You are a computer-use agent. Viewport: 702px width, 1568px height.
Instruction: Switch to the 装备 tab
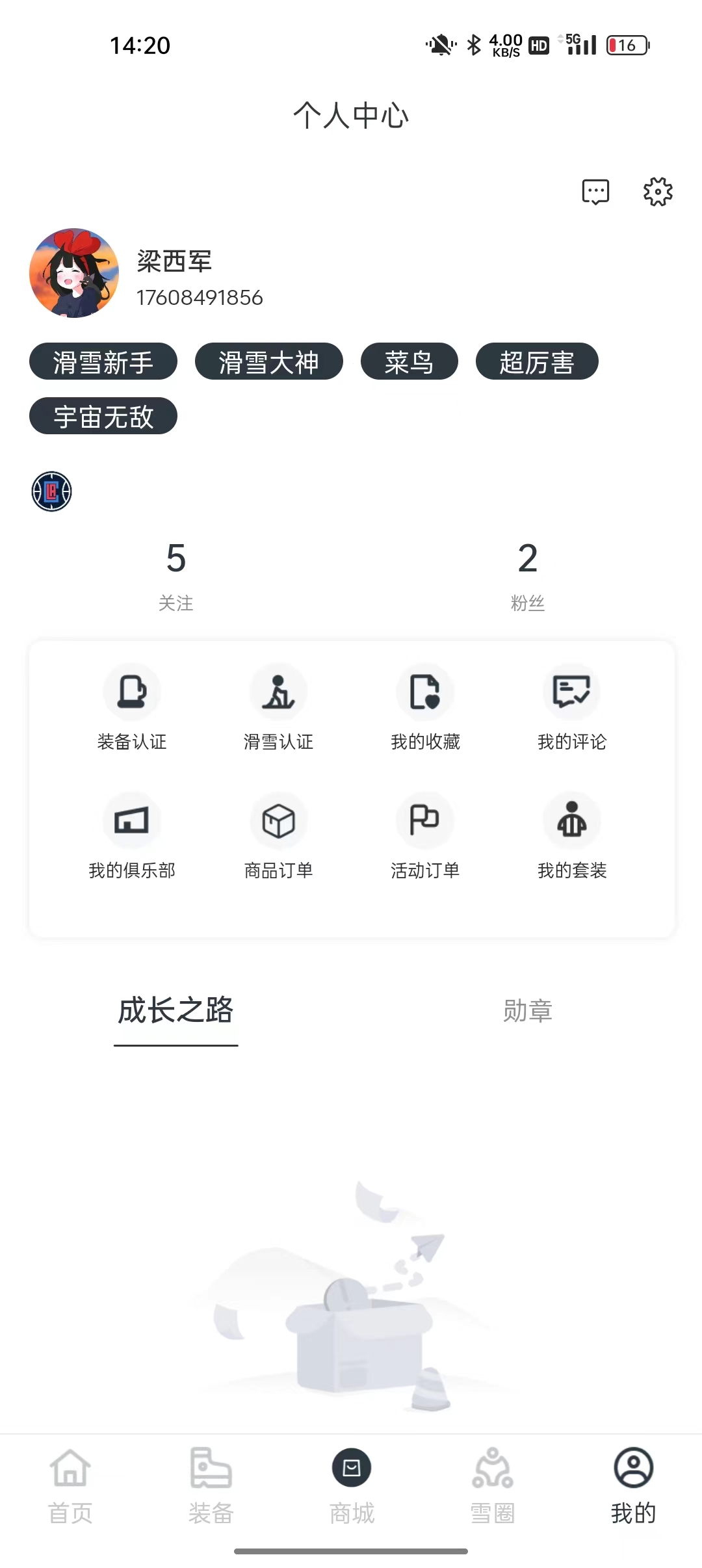click(x=211, y=1486)
